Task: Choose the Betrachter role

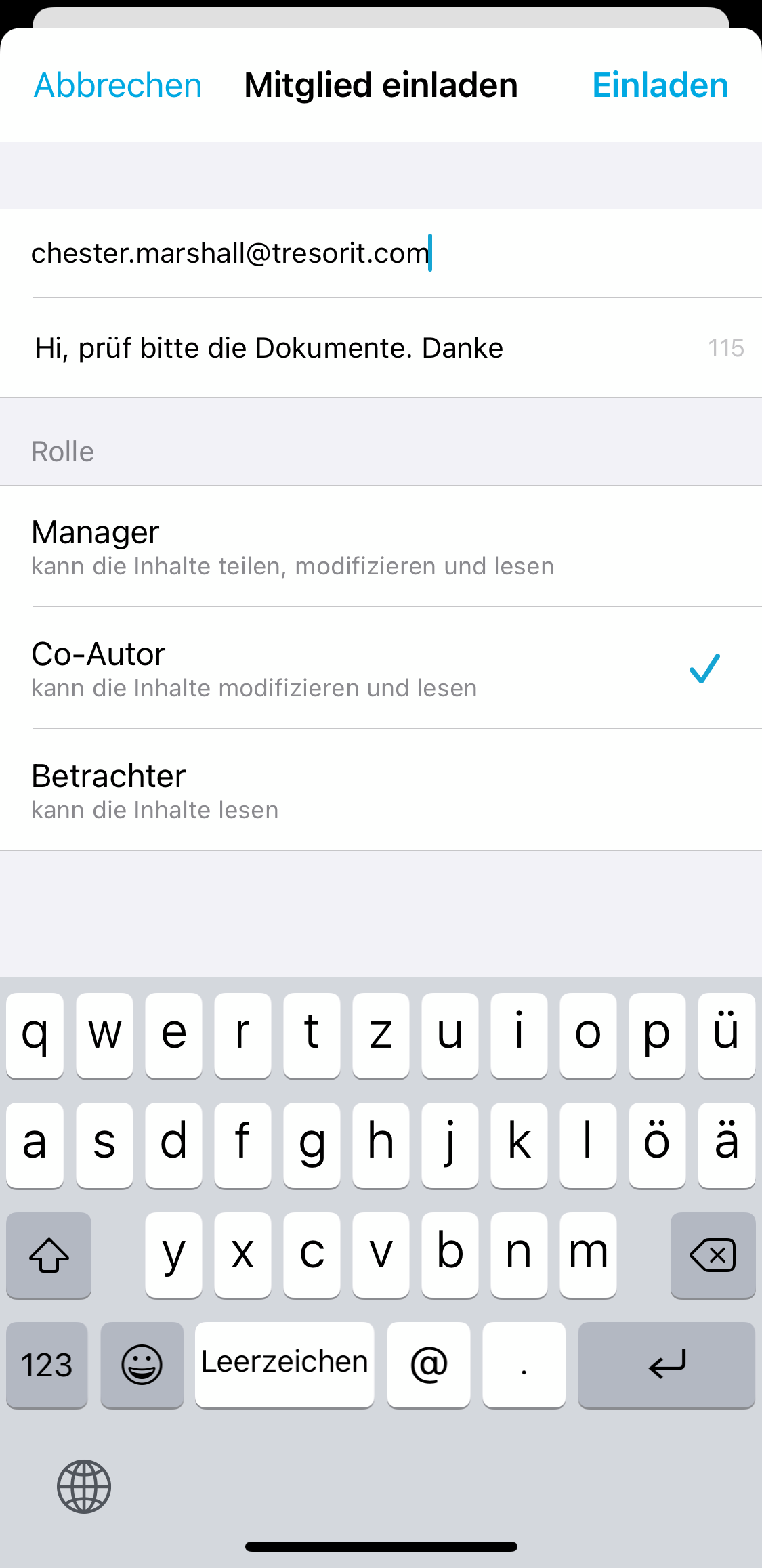Action: [x=381, y=790]
